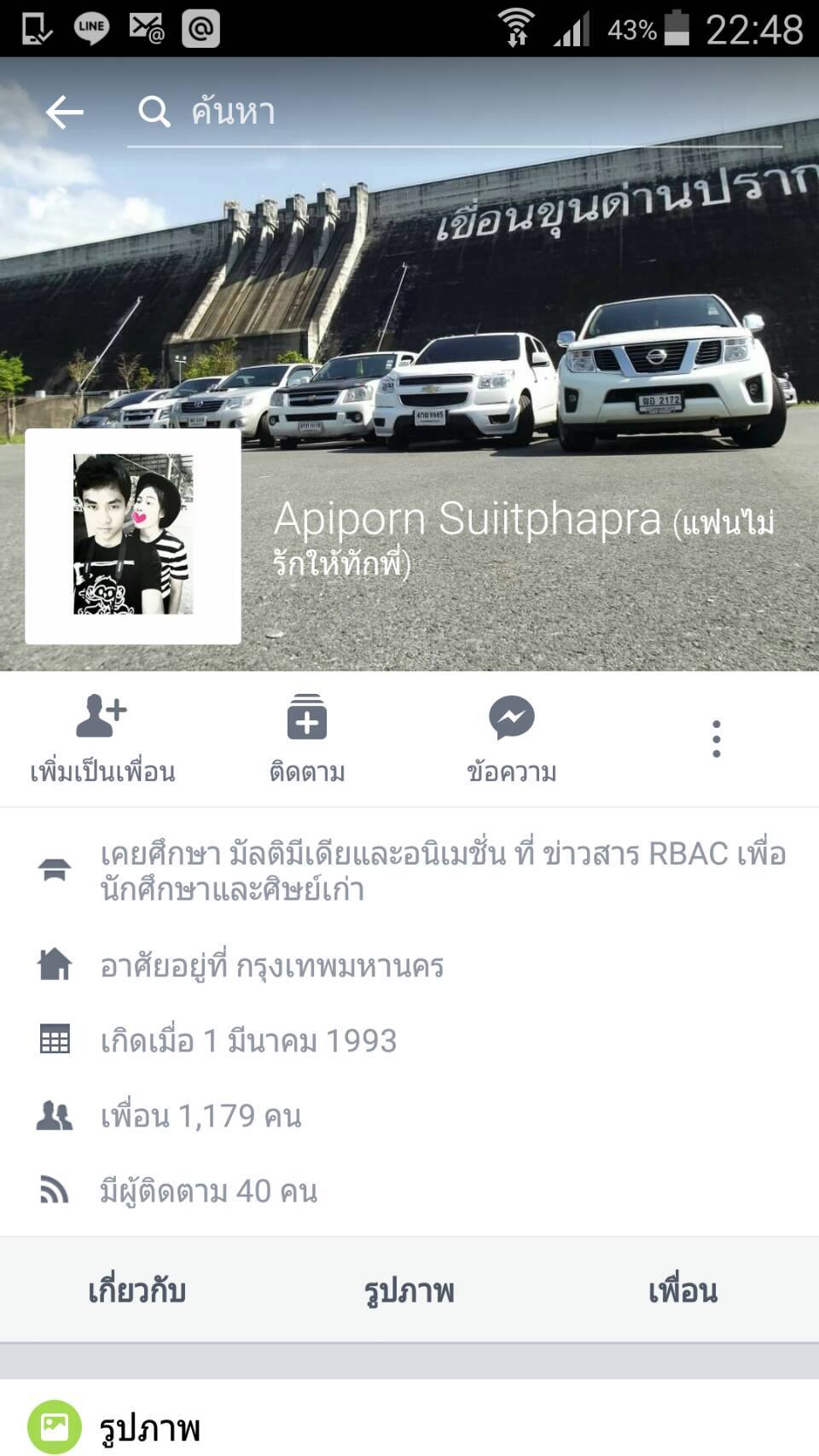Go back using the arrow icon

click(65, 112)
